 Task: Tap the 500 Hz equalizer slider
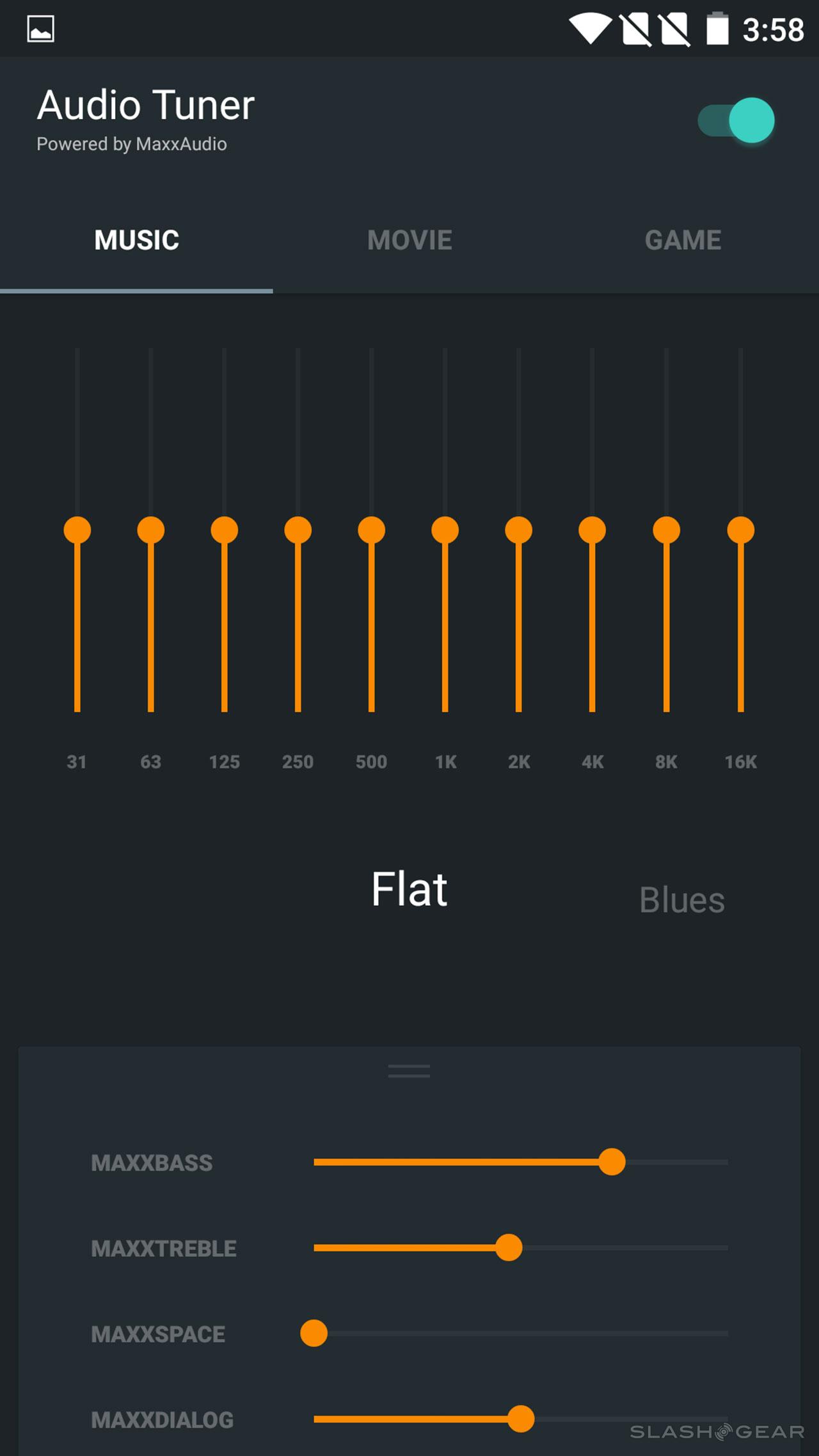pos(372,530)
